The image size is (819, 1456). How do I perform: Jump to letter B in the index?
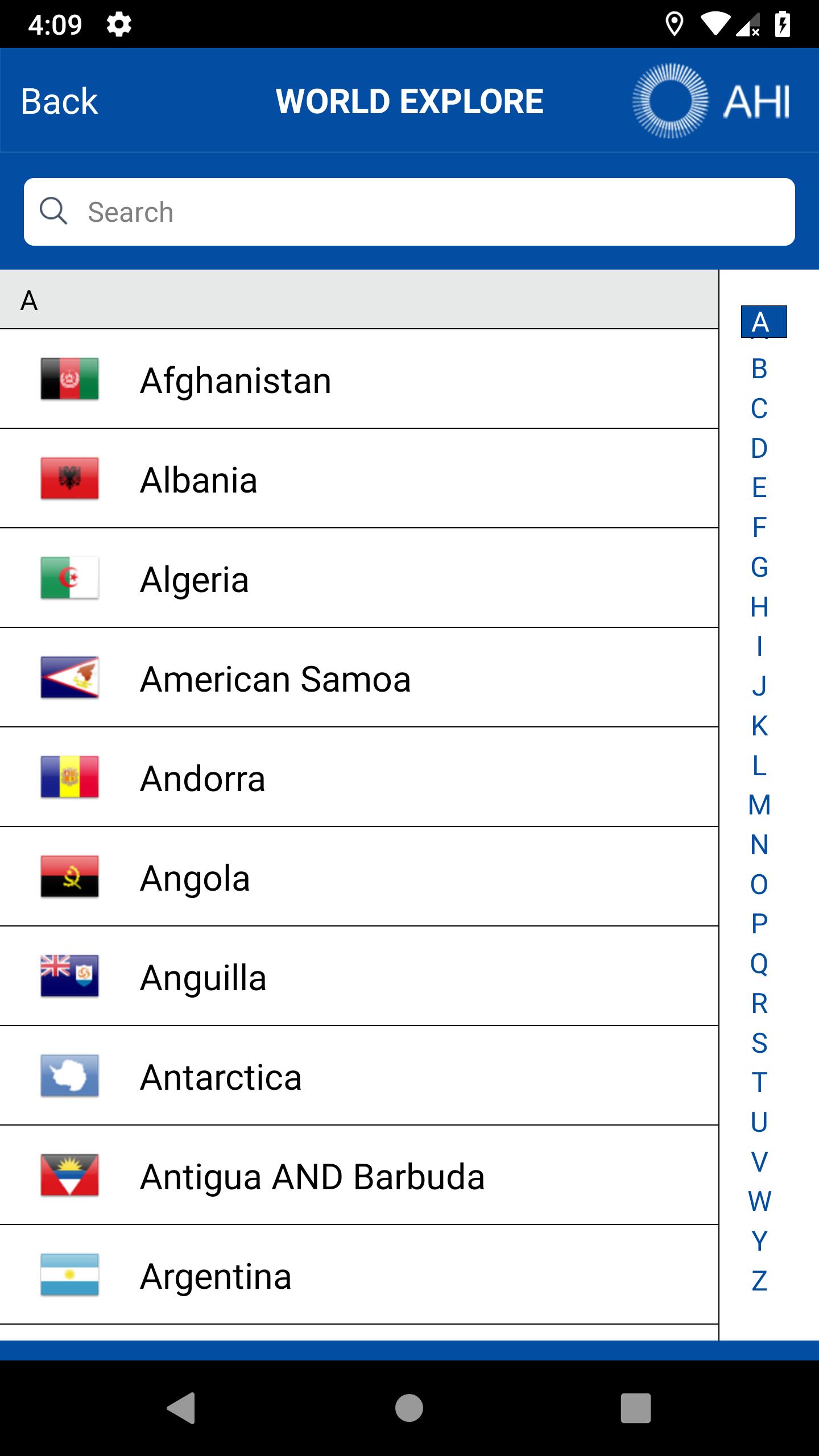[x=759, y=369]
